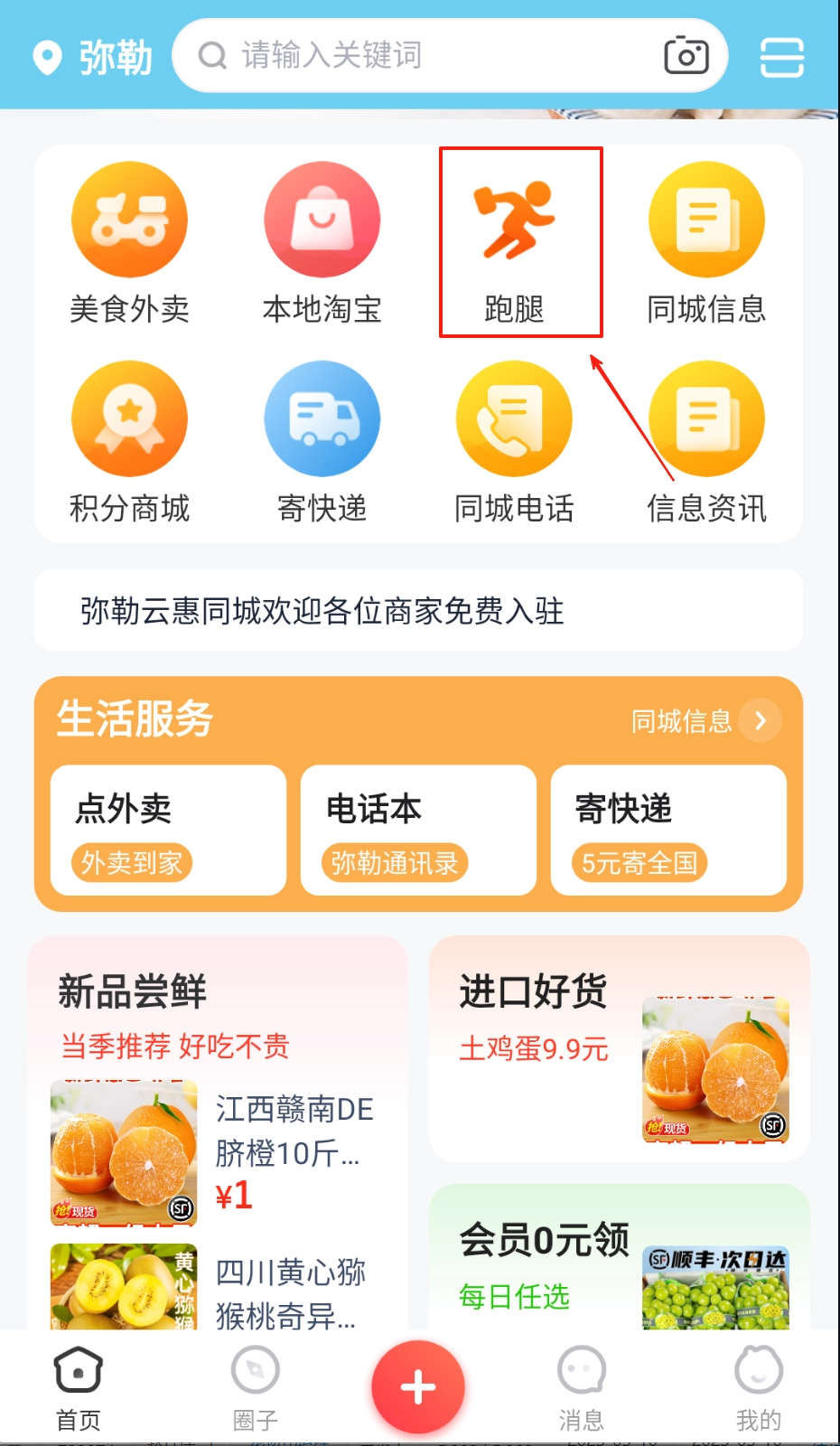The width and height of the screenshot is (840, 1446).
Task: Switch to the 我的 tab
Action: pyautogui.click(x=758, y=1387)
